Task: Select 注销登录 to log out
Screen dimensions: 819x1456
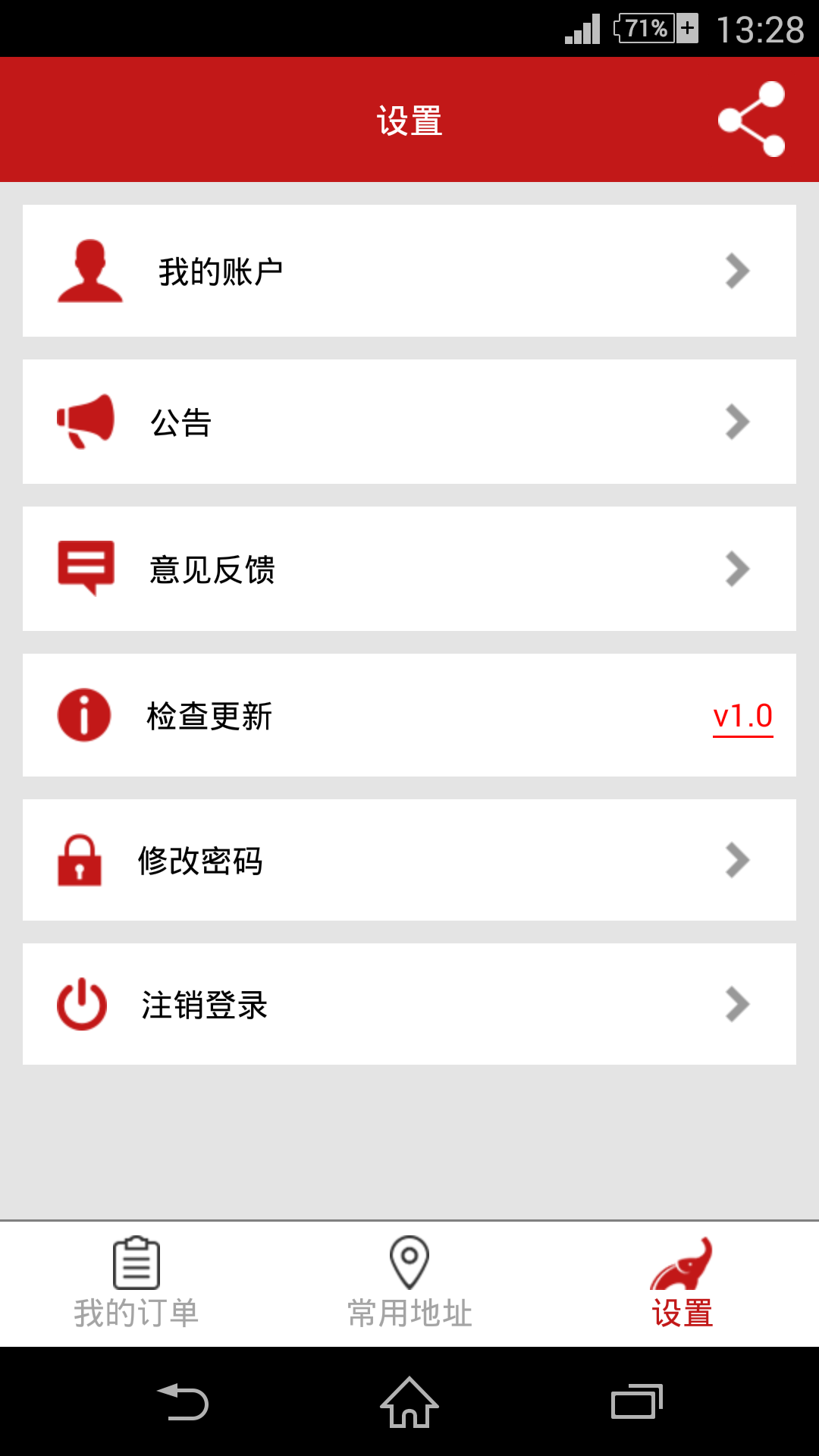Action: 409,1004
